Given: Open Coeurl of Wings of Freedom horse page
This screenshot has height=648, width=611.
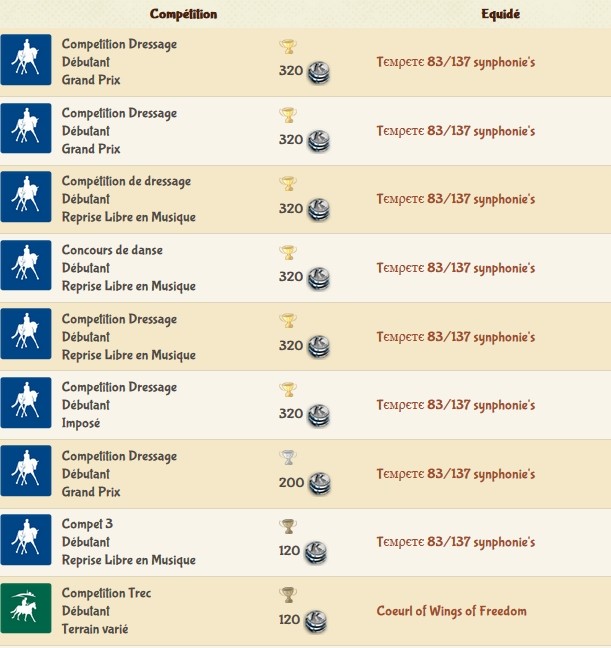Looking at the screenshot, I should tap(451, 611).
